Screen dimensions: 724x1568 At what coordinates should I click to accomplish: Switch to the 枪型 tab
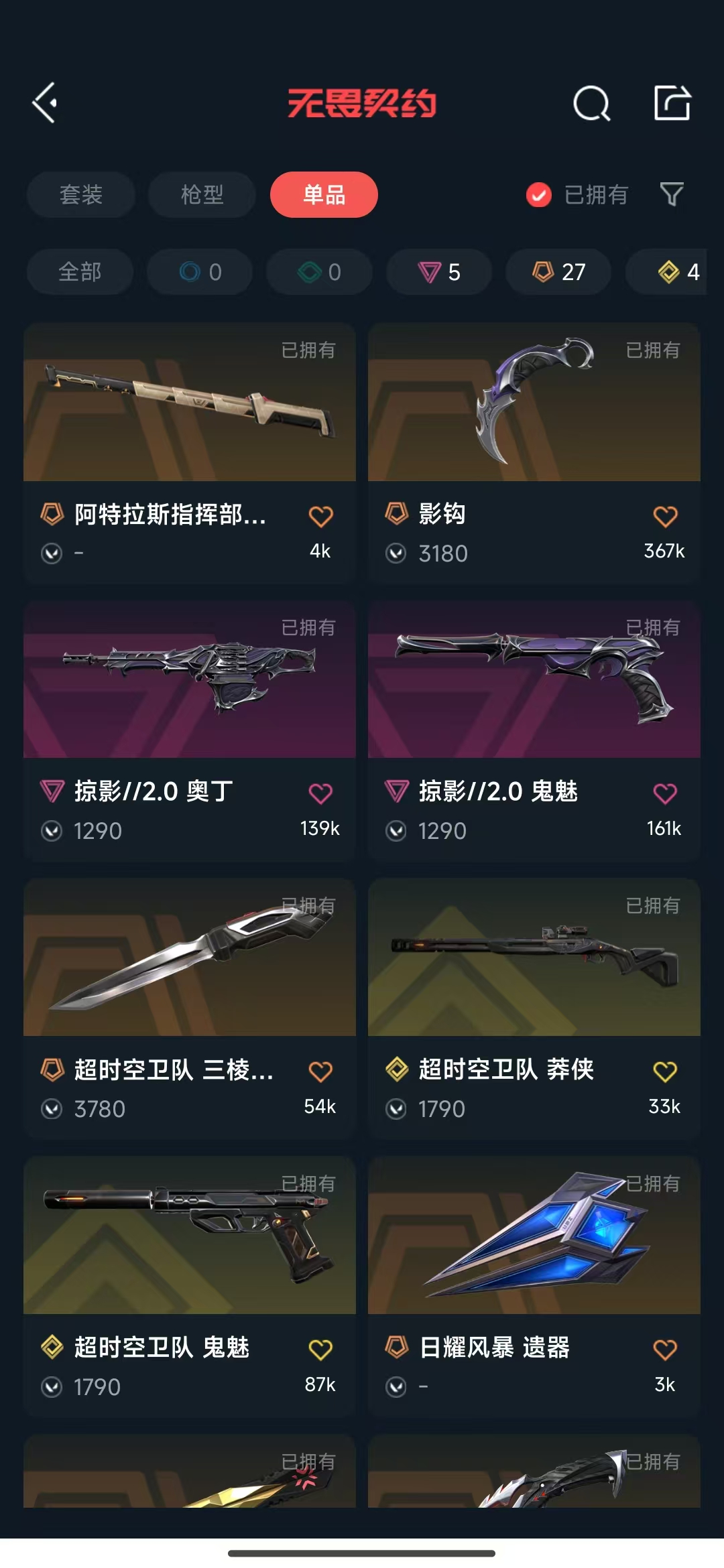click(202, 195)
